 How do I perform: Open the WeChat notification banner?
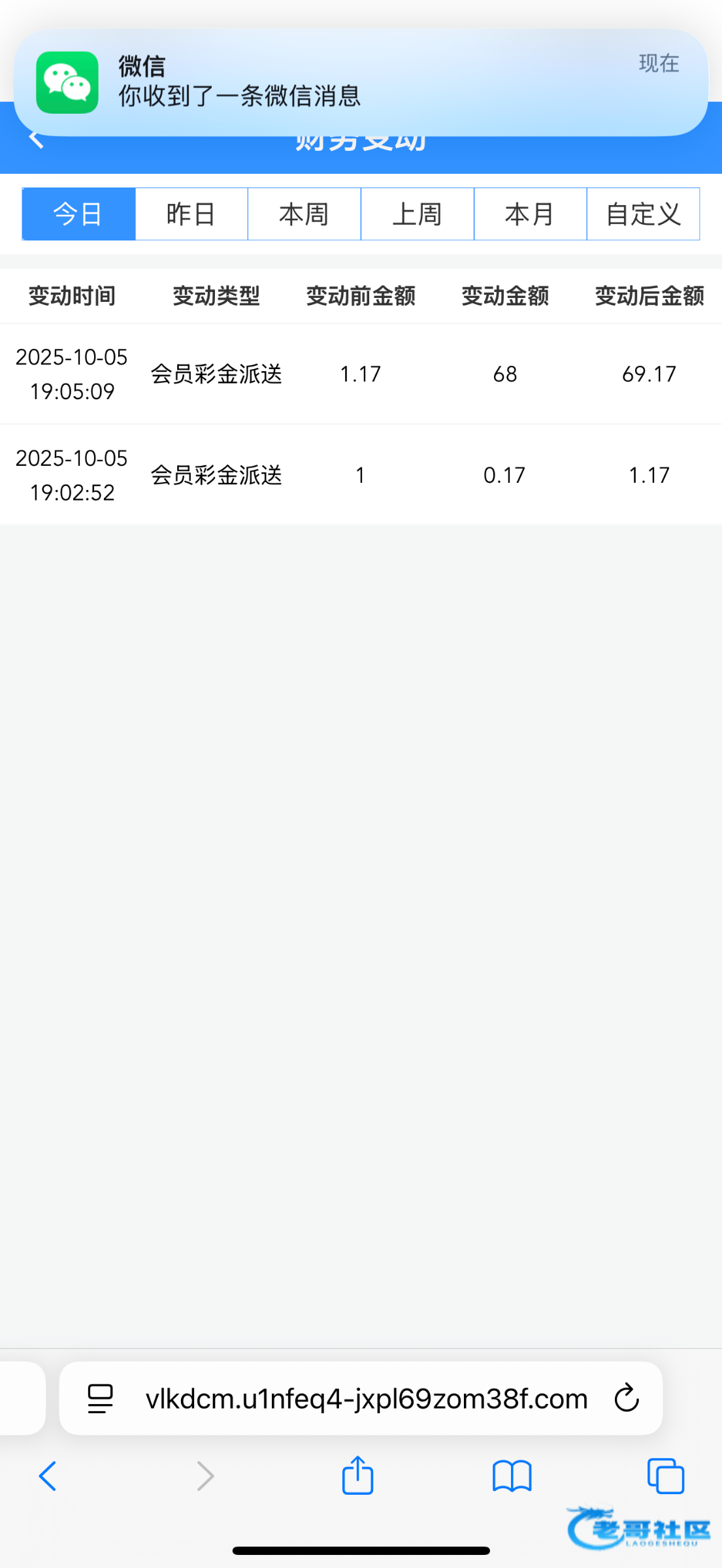361,82
